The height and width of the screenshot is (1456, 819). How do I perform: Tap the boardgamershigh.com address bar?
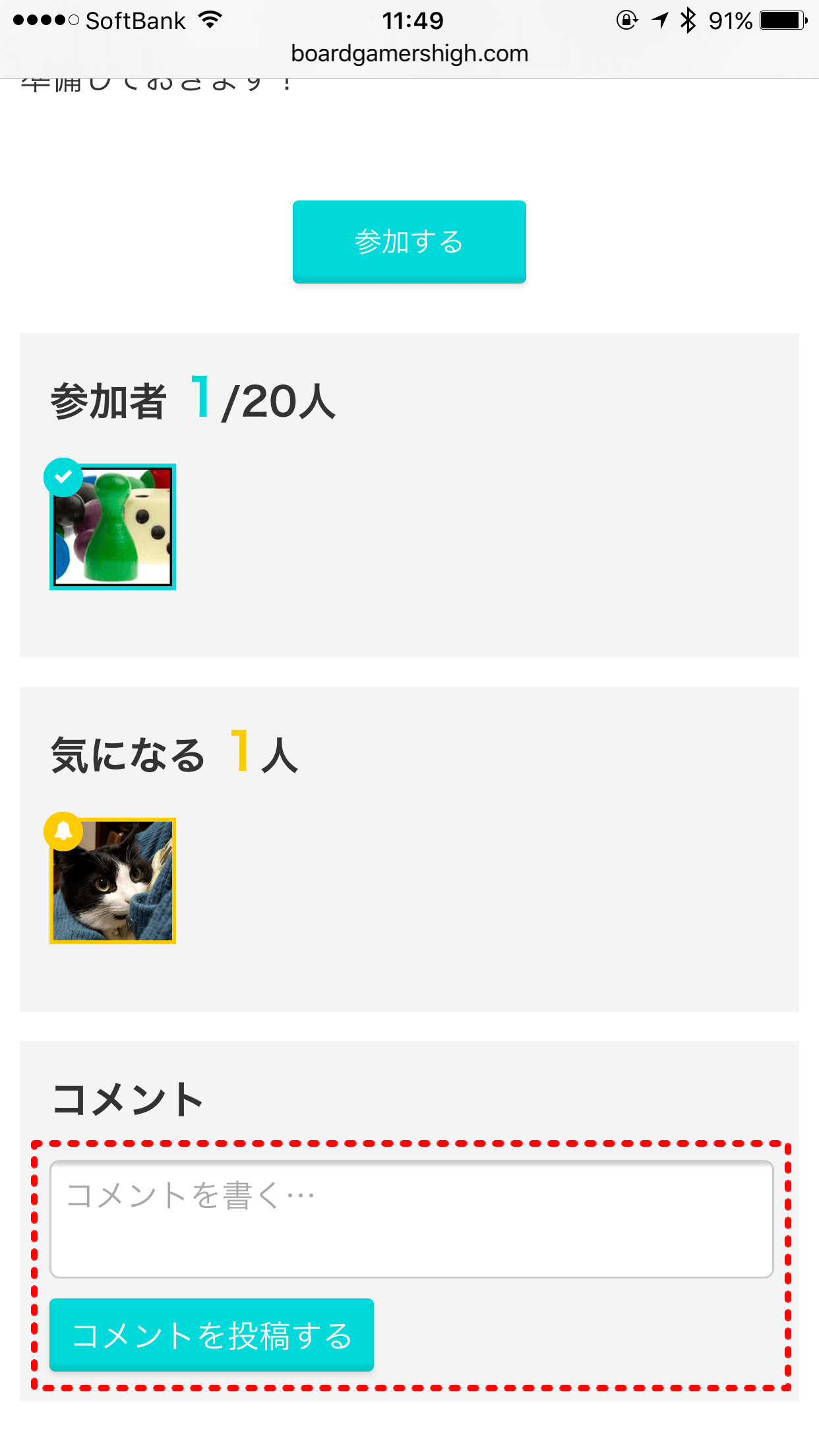click(409, 53)
